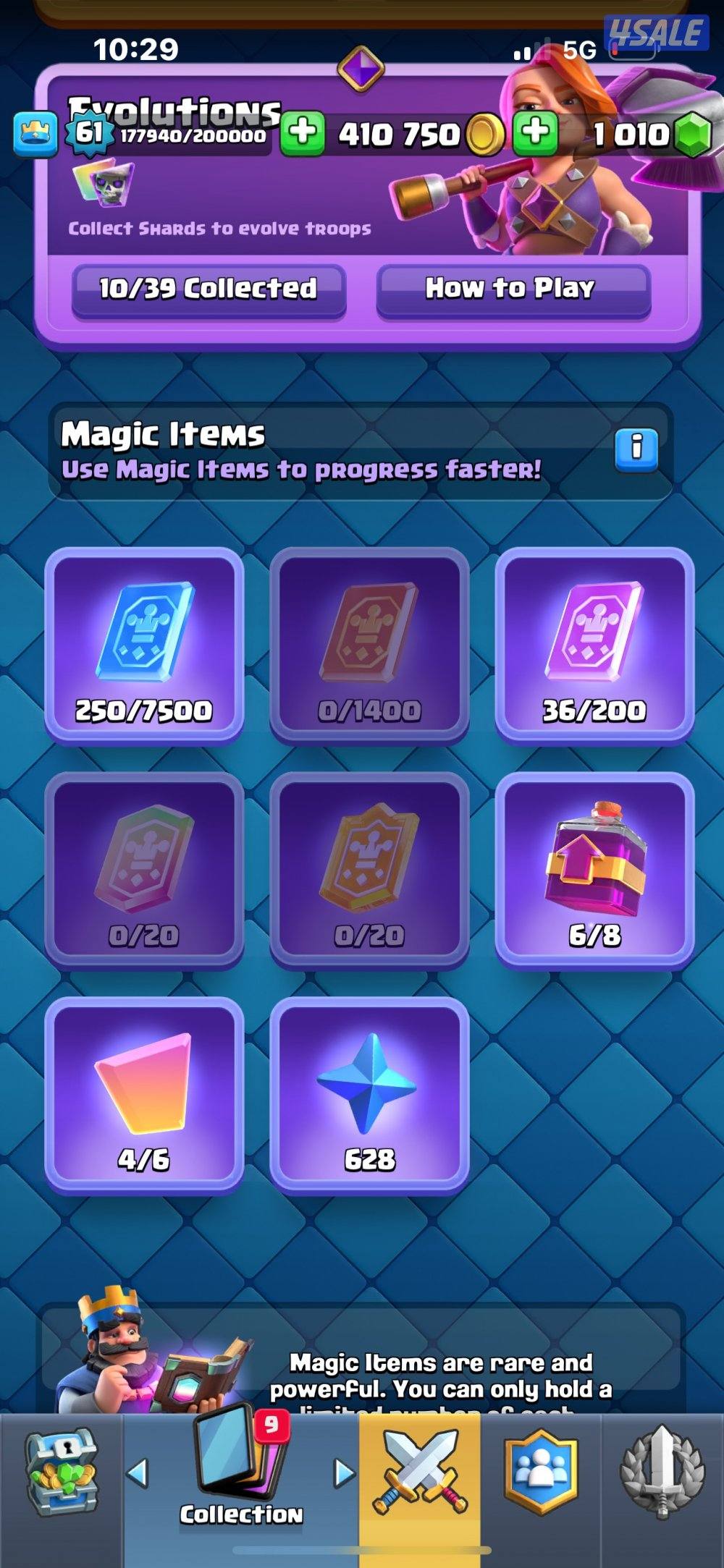The height and width of the screenshot is (1568, 724).
Task: Switch to the Events sword trophy tab
Action: tap(662, 1472)
